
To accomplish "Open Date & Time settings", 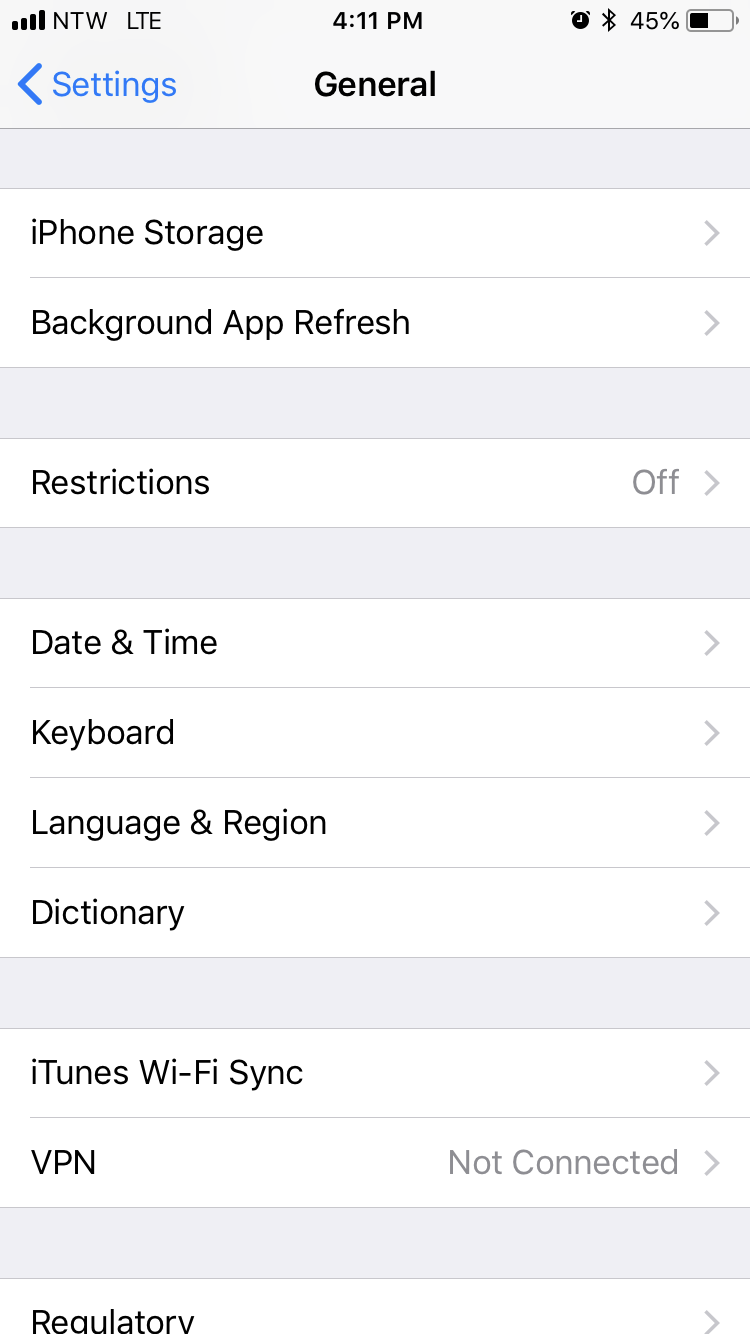I will (x=375, y=643).
